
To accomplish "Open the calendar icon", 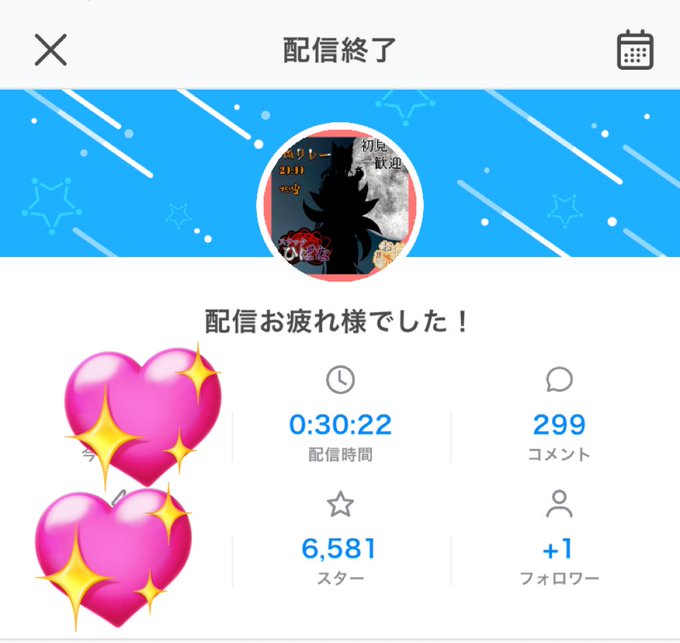I will 635,50.
